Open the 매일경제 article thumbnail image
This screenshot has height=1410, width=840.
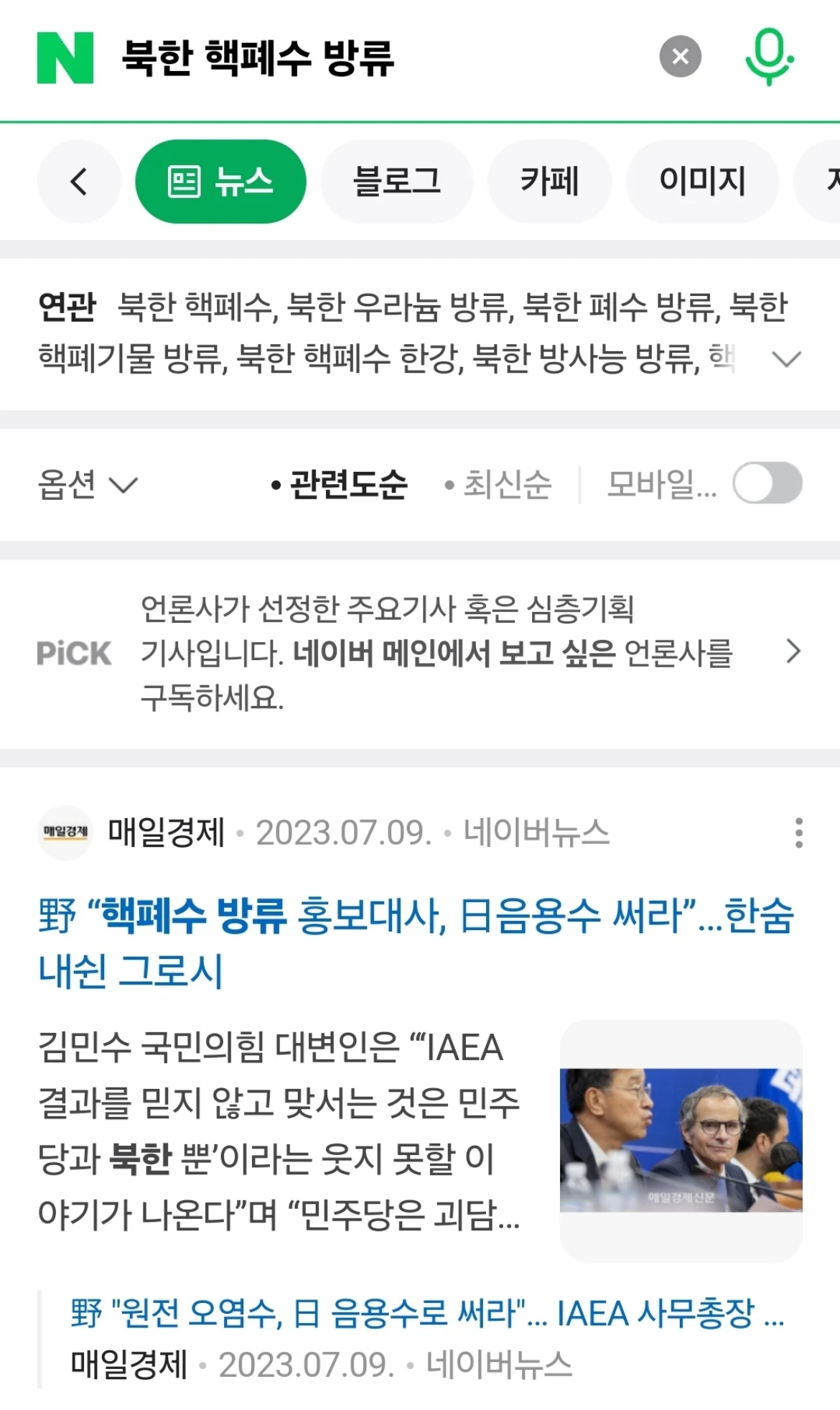681,1140
